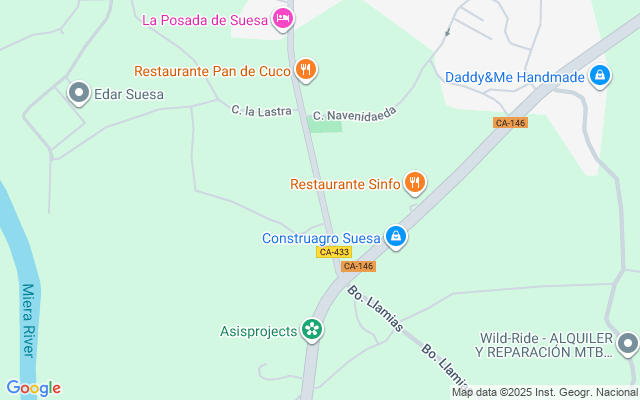Image resolution: width=640 pixels, height=400 pixels.
Task: Tap the Asisprojects place marker
Action: point(312,329)
